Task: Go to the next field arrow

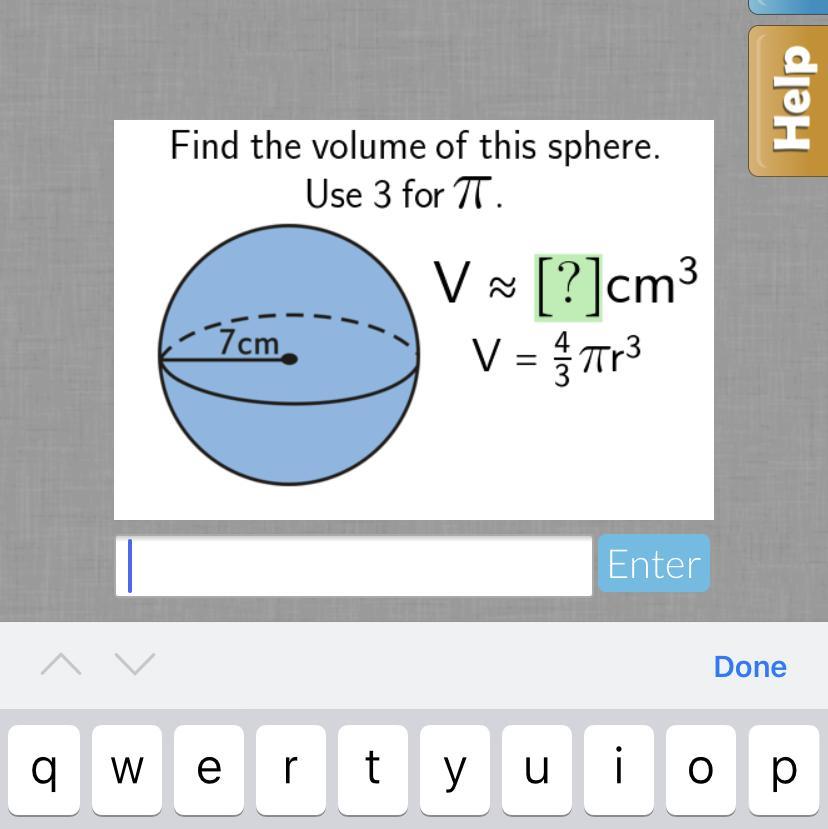Action: coord(134,664)
